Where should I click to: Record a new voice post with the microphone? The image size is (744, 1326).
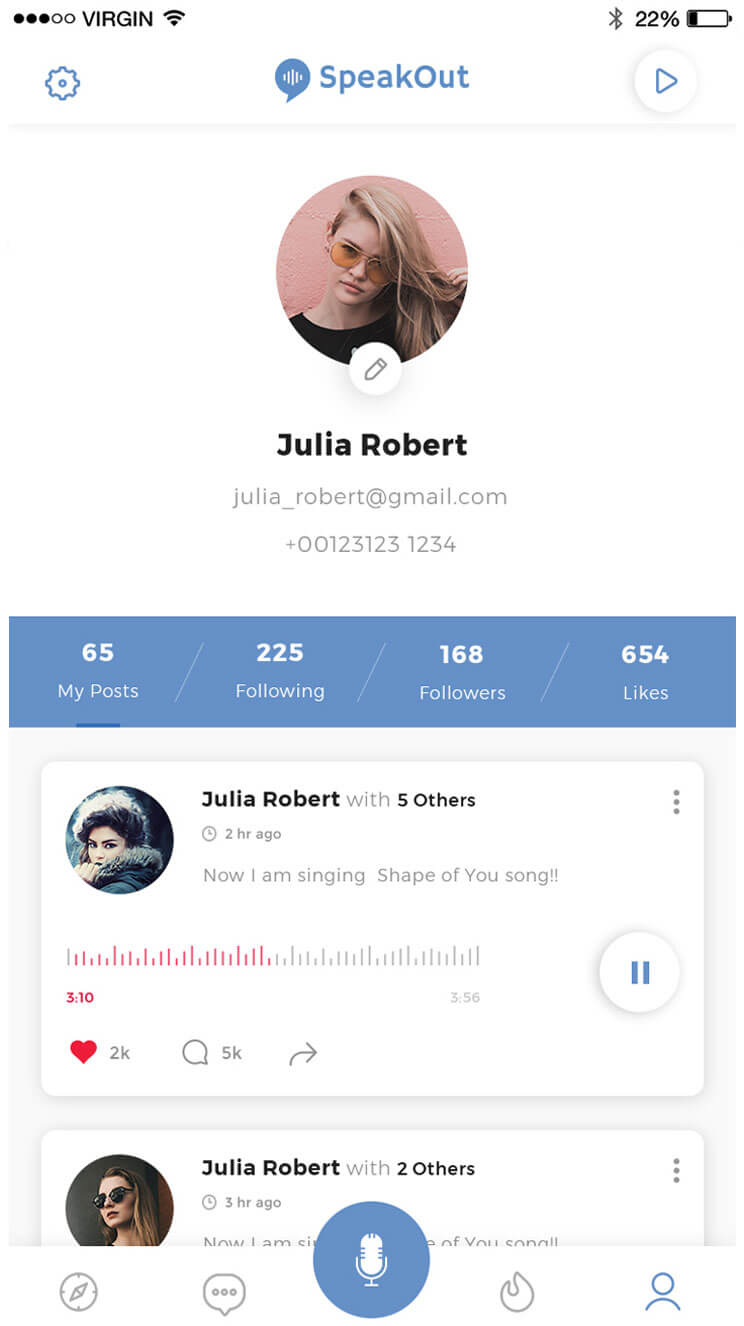tap(371, 1259)
